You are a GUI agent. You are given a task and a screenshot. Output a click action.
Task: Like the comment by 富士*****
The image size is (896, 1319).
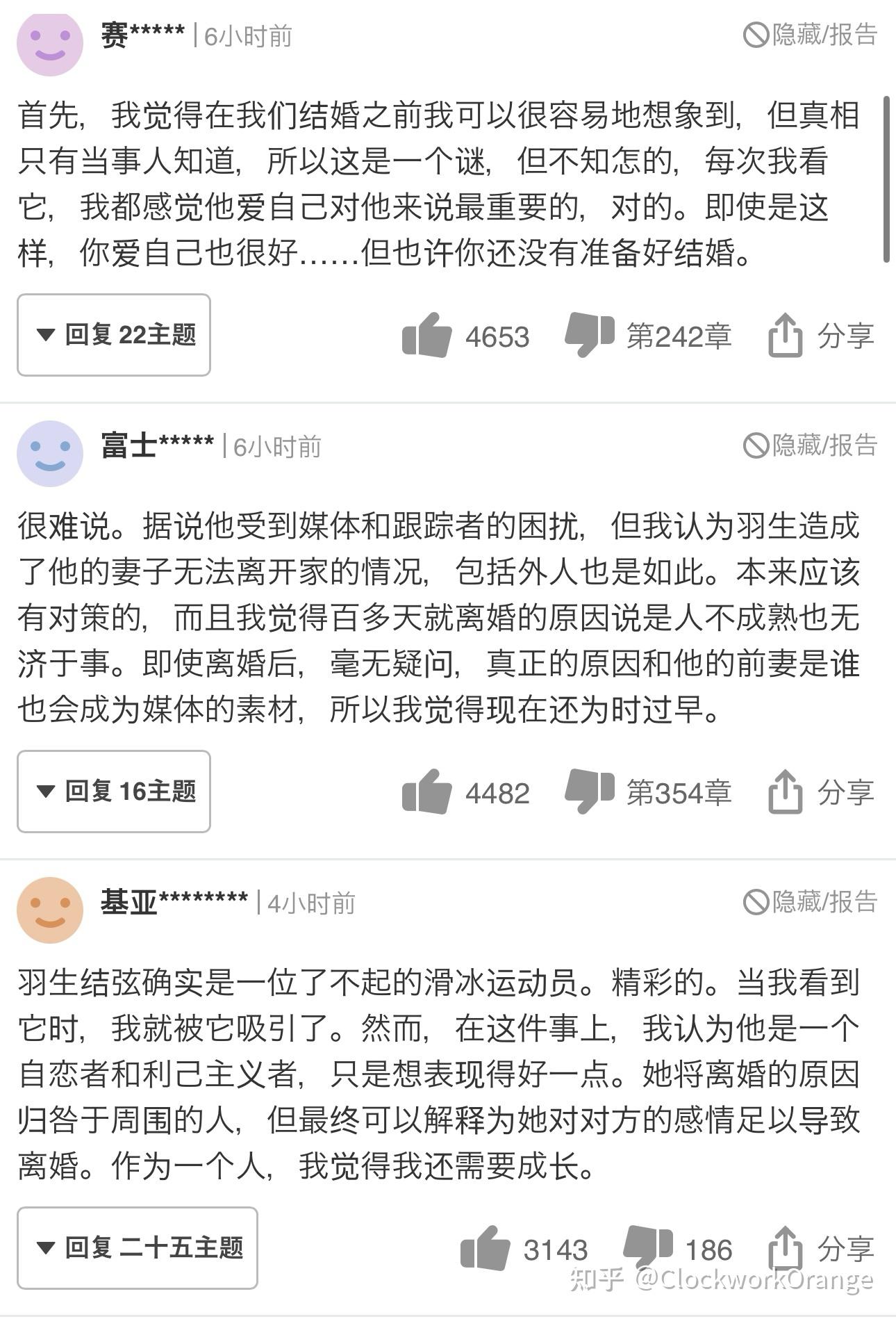[x=427, y=792]
